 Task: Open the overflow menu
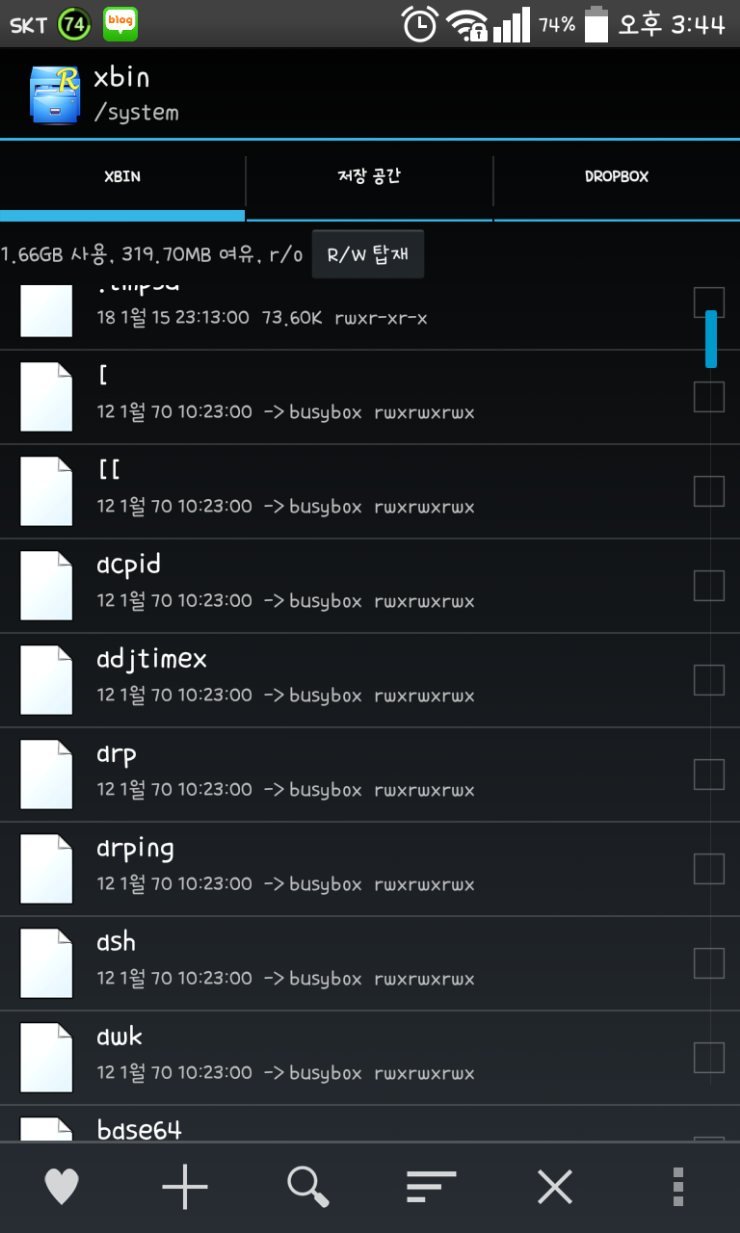tap(678, 1187)
